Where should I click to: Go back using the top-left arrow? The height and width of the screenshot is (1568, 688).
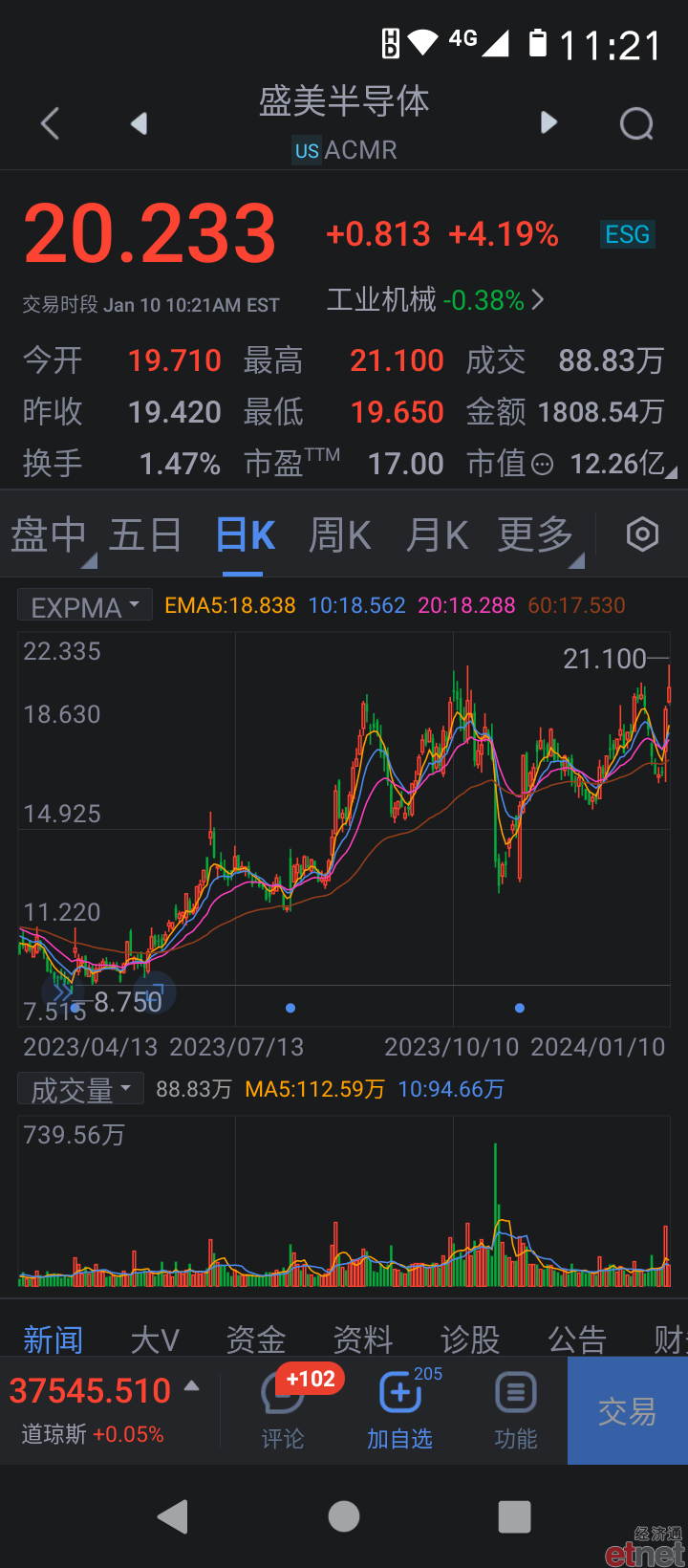pos(51,123)
